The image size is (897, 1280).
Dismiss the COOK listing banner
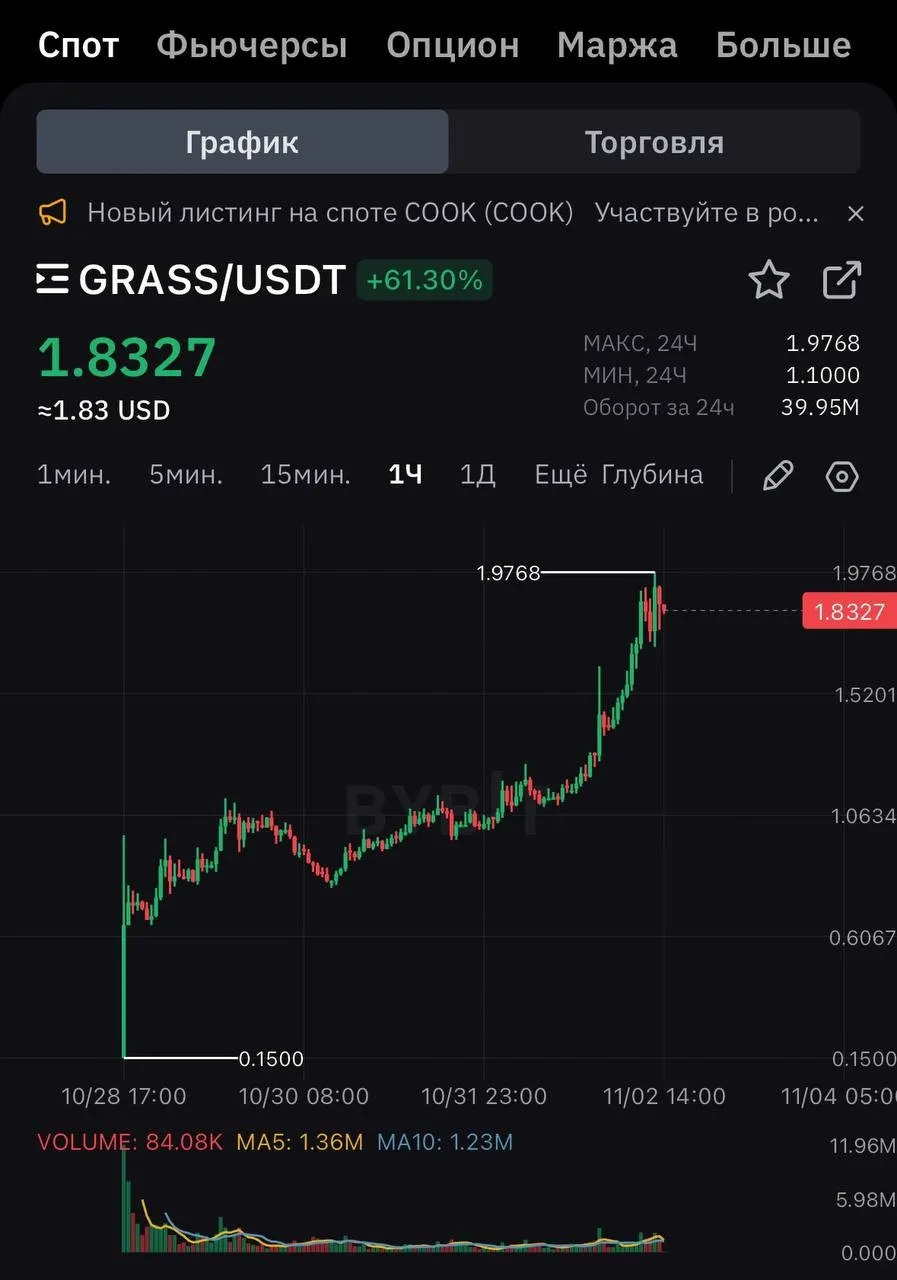855,213
